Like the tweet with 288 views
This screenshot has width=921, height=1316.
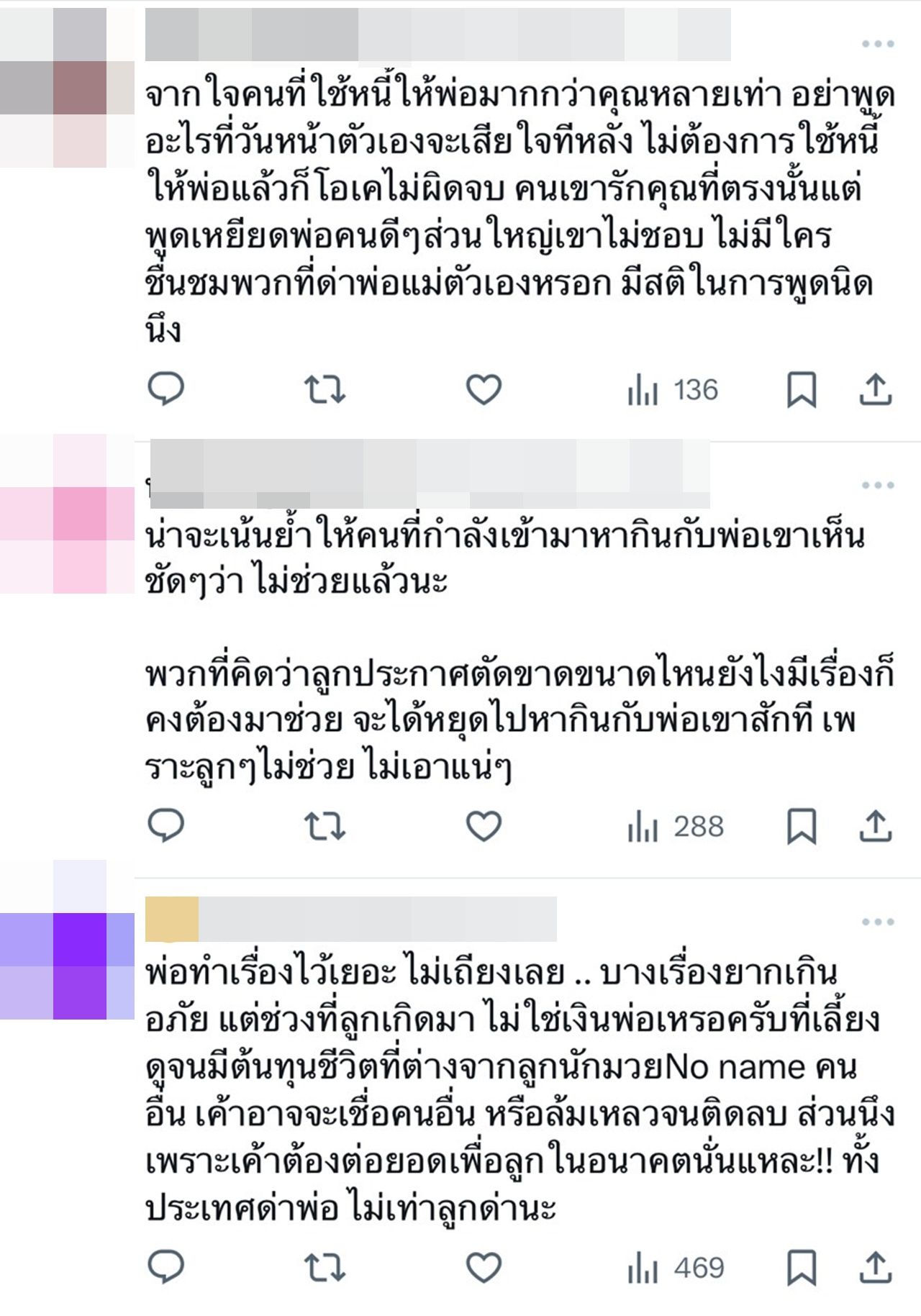(x=484, y=825)
